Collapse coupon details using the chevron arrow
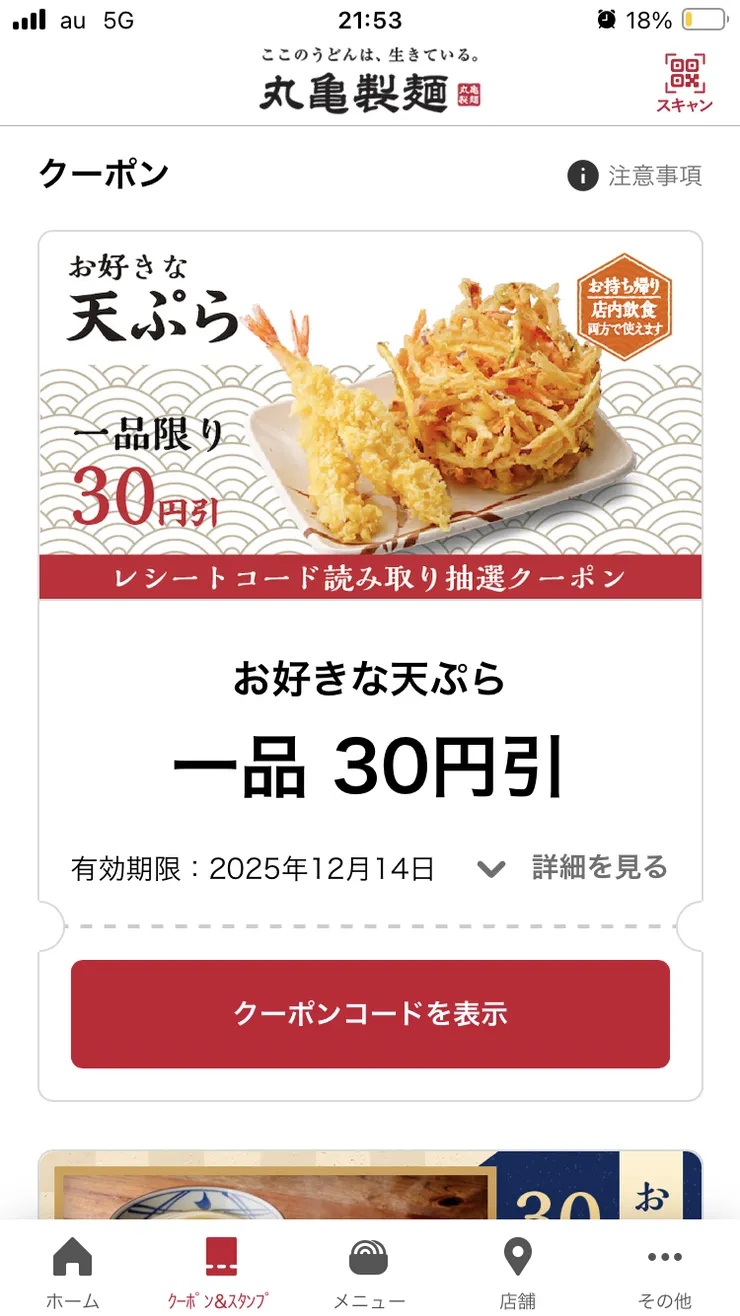This screenshot has height=1316, width=740. pos(491,869)
